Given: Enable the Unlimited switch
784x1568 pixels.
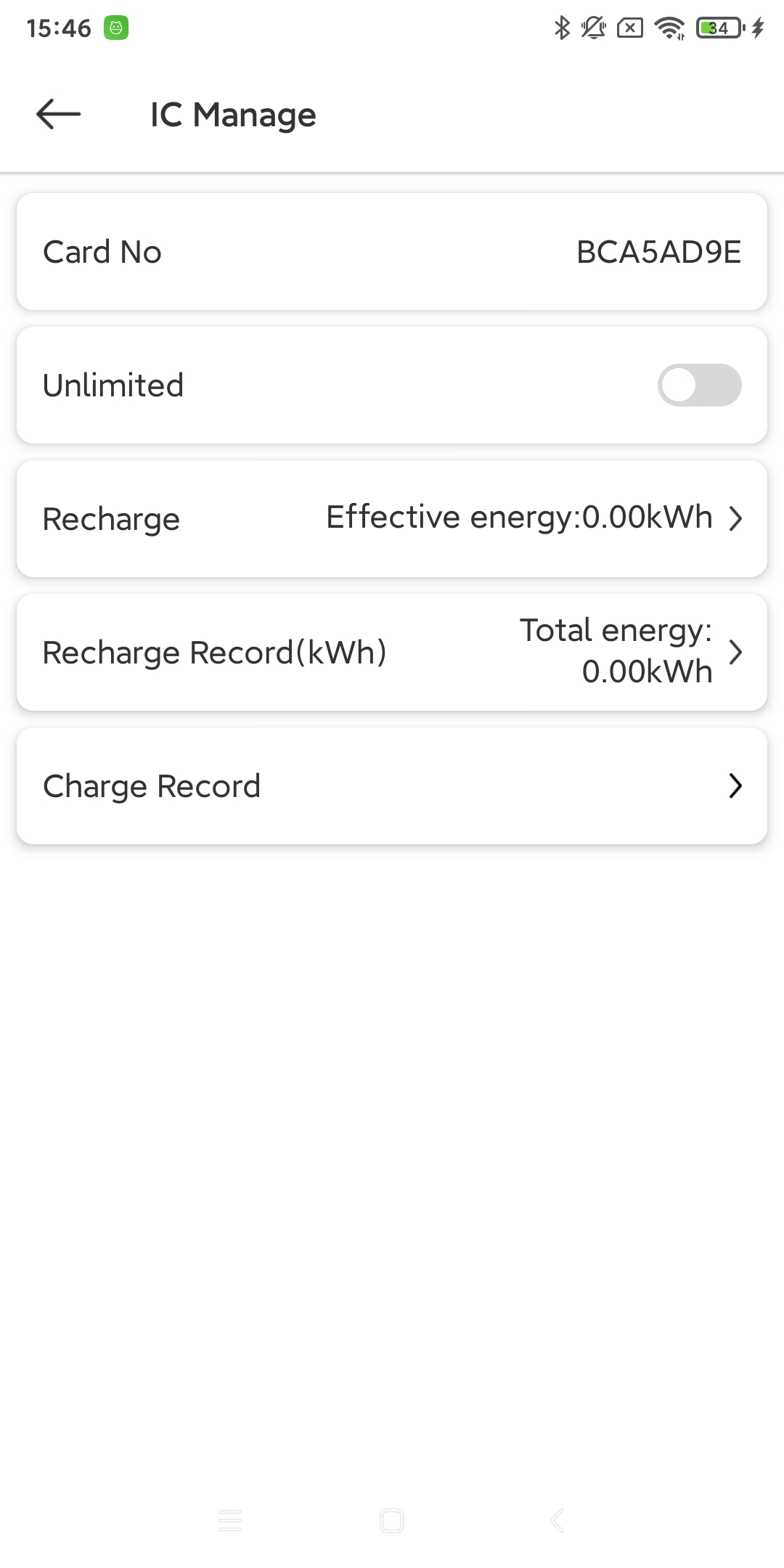Looking at the screenshot, I should click(x=699, y=385).
